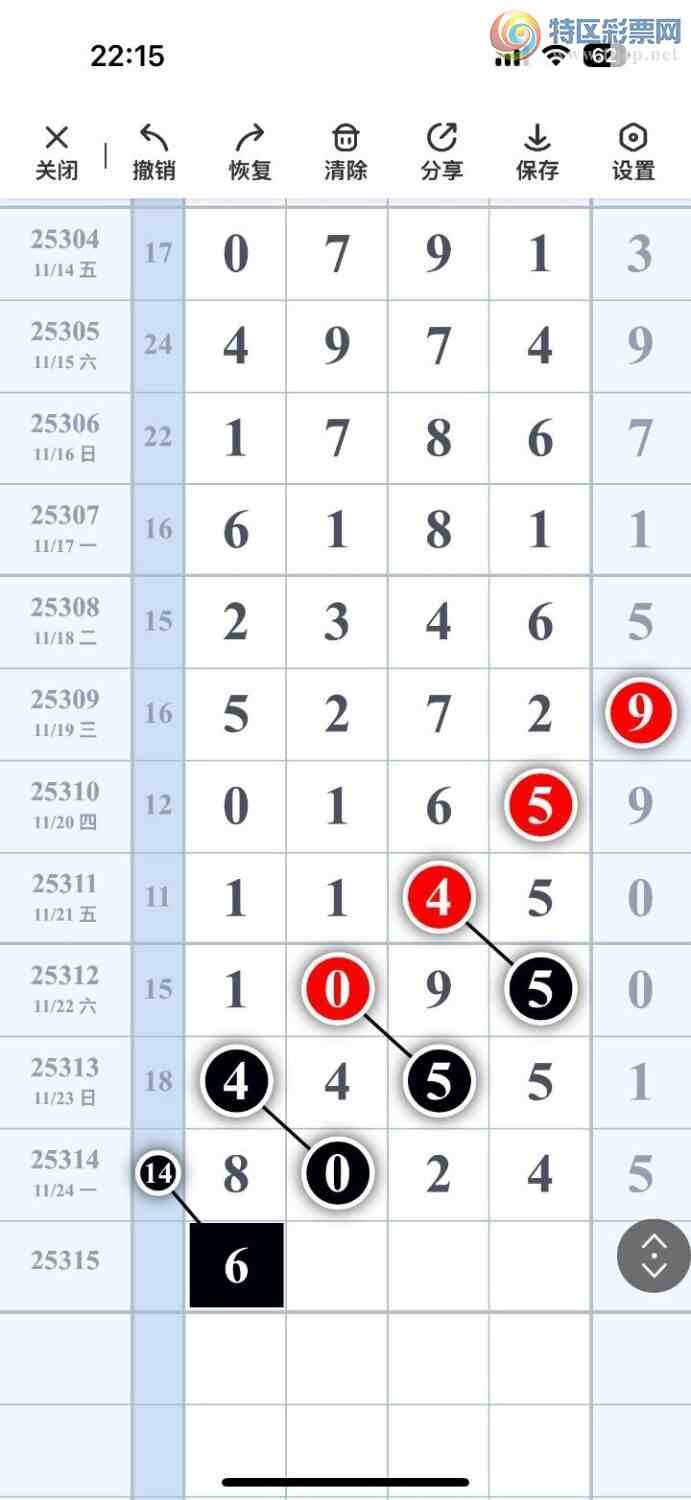Clear all markings with 清除
The height and width of the screenshot is (1500, 691).
(x=345, y=152)
